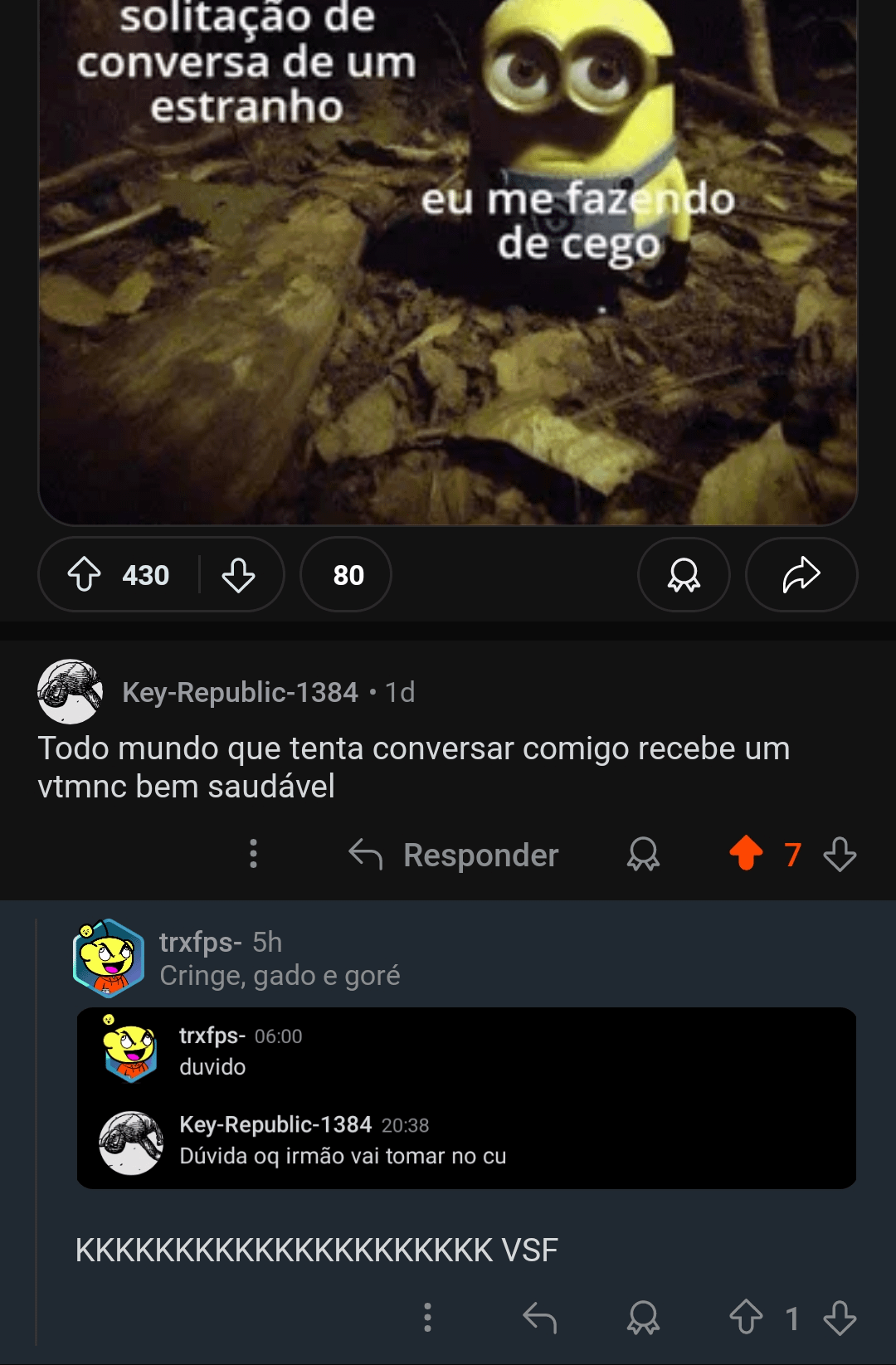Open the chat screenshot in trxfps- reply
This screenshot has width=896, height=1365.
(466, 1098)
